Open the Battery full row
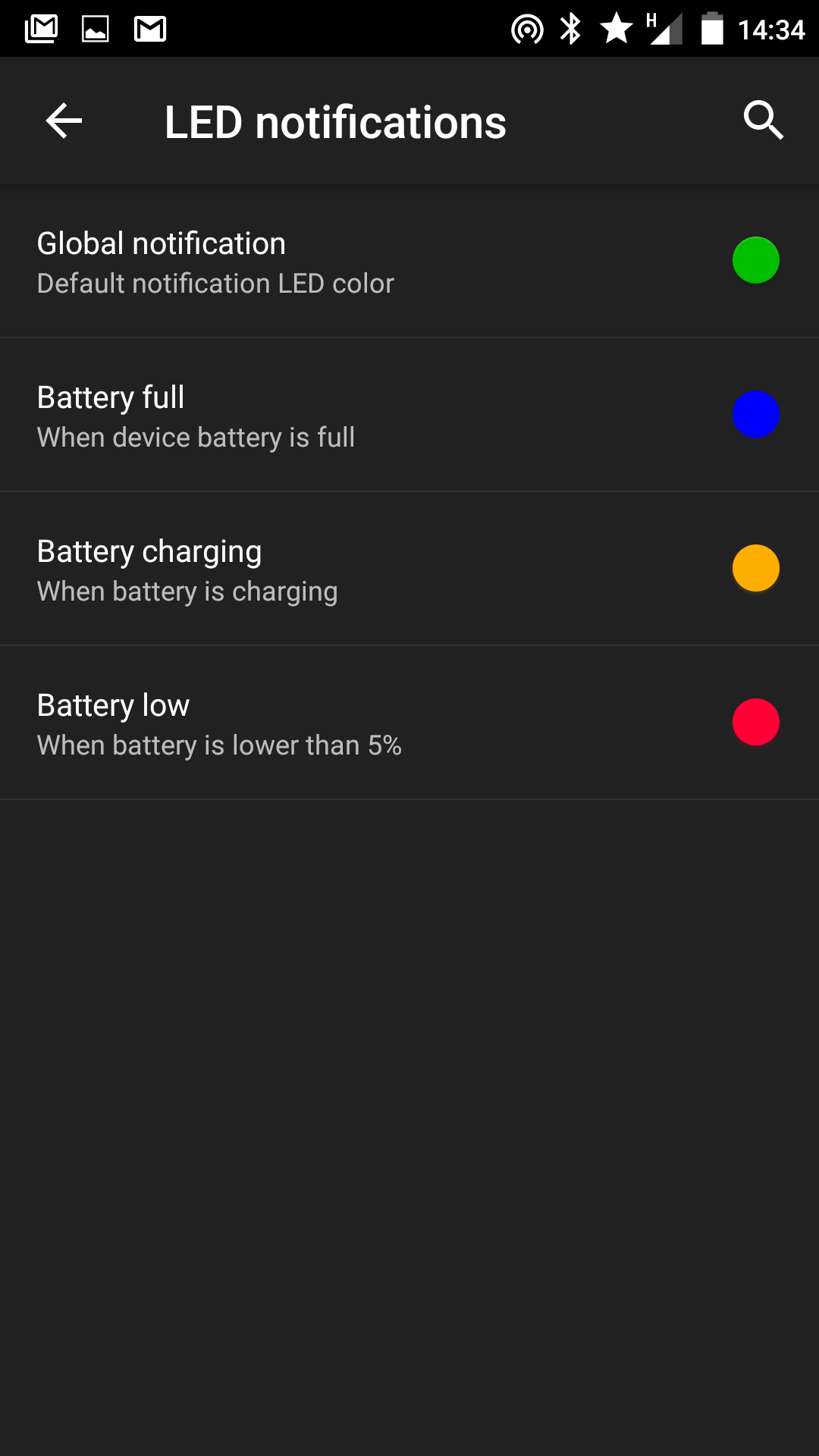Screen dimensions: 819x1456 (409, 416)
